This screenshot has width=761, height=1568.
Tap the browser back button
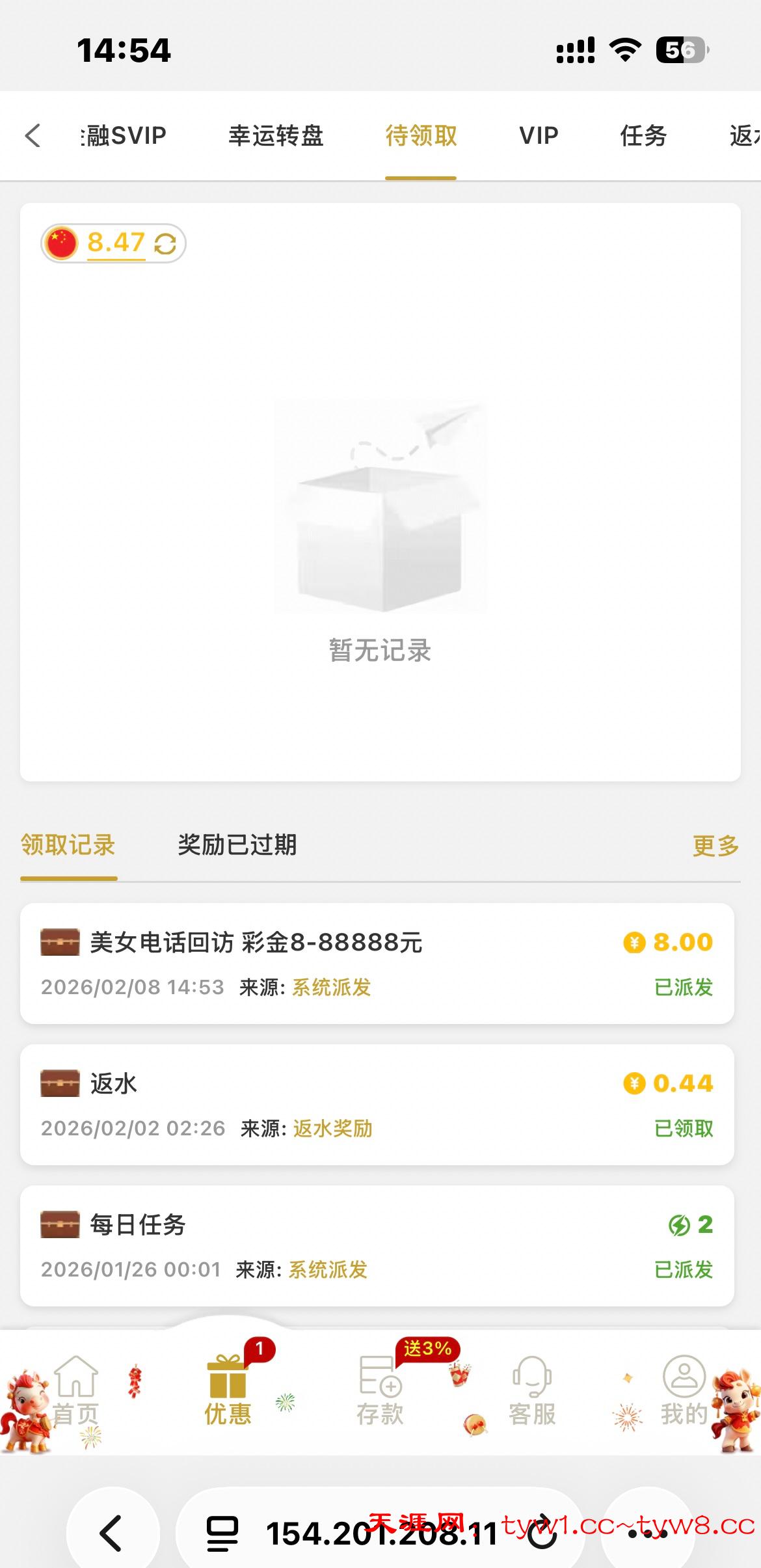coord(112,1533)
